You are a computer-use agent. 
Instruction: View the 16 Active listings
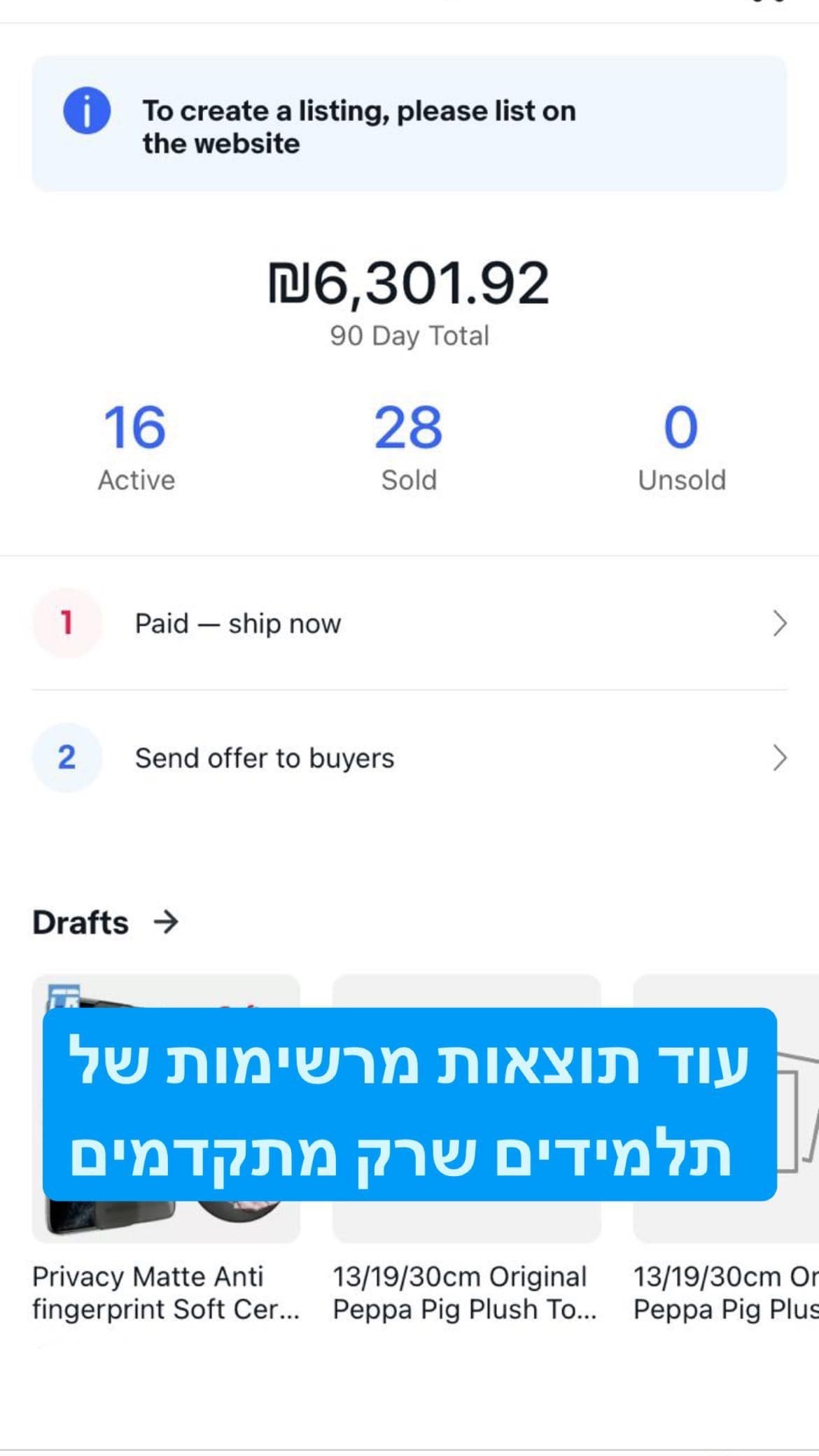coord(135,444)
